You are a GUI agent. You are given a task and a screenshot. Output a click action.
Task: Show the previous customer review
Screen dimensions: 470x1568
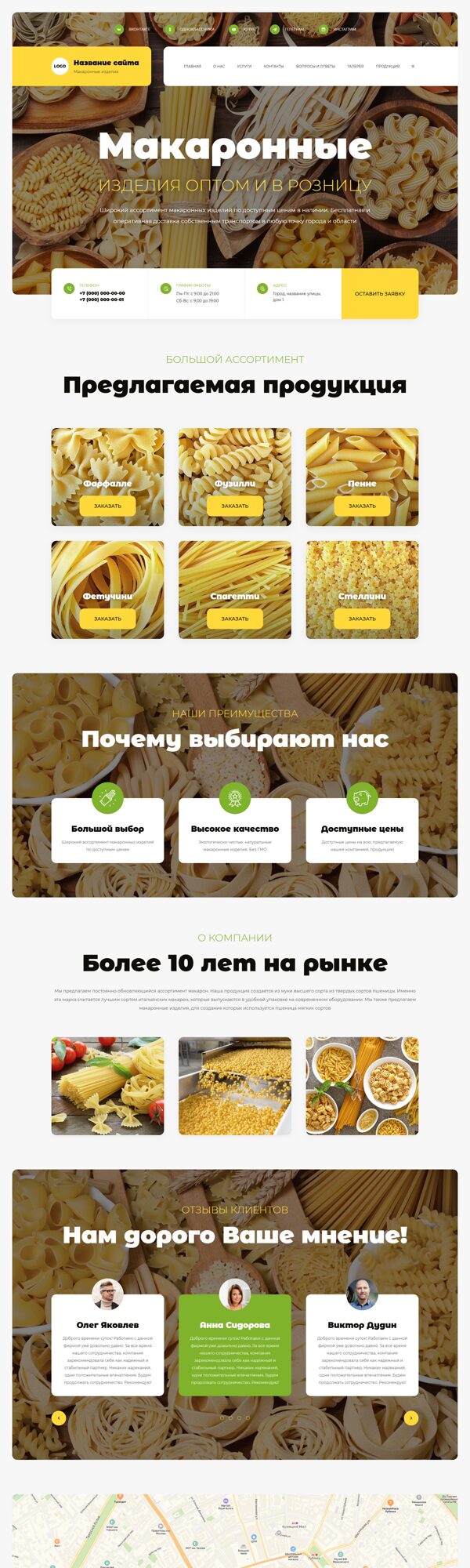(x=59, y=1417)
